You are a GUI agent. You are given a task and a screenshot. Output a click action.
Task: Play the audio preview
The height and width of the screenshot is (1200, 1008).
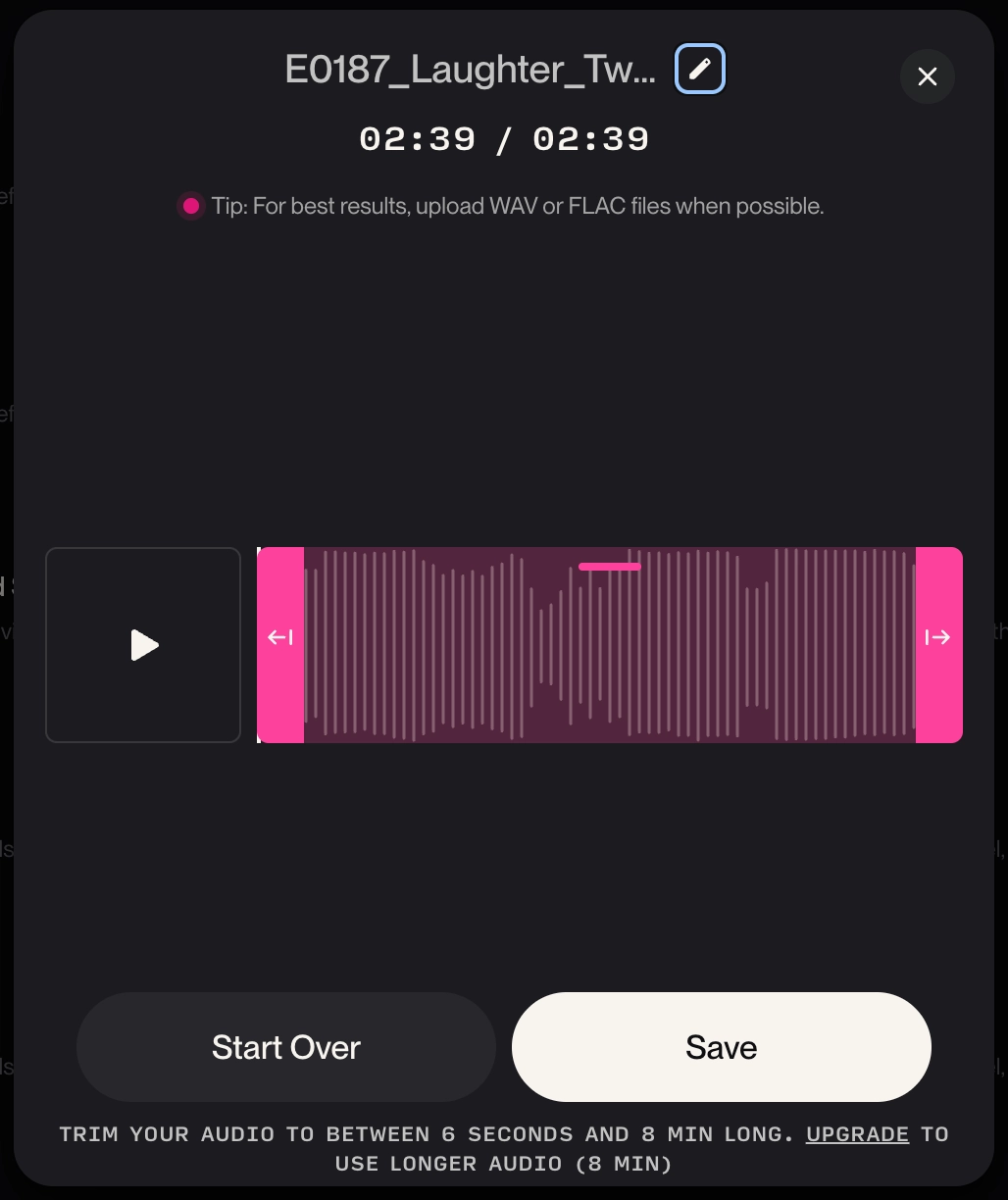pos(143,645)
